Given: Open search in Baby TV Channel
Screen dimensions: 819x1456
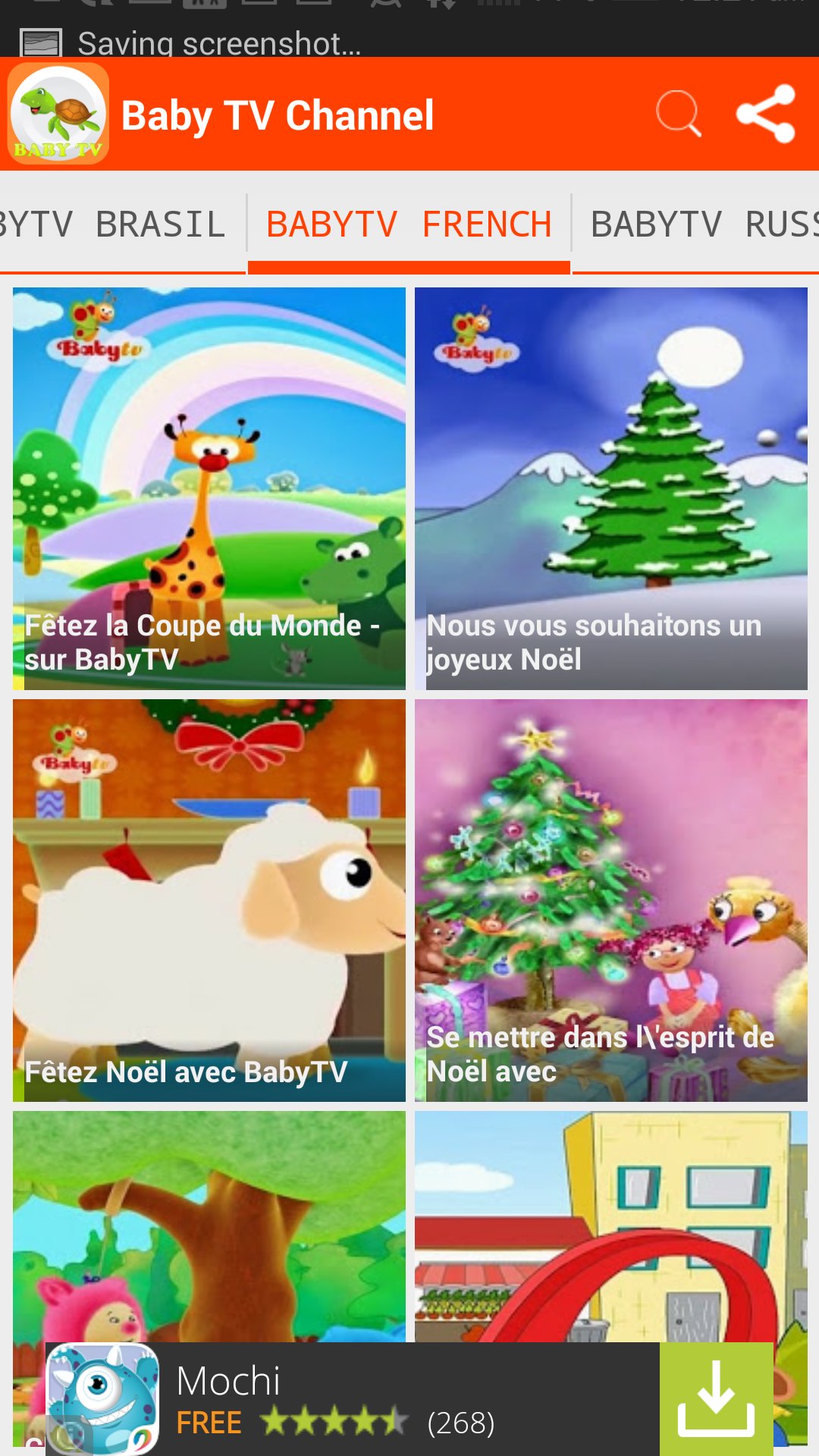Looking at the screenshot, I should click(x=680, y=115).
